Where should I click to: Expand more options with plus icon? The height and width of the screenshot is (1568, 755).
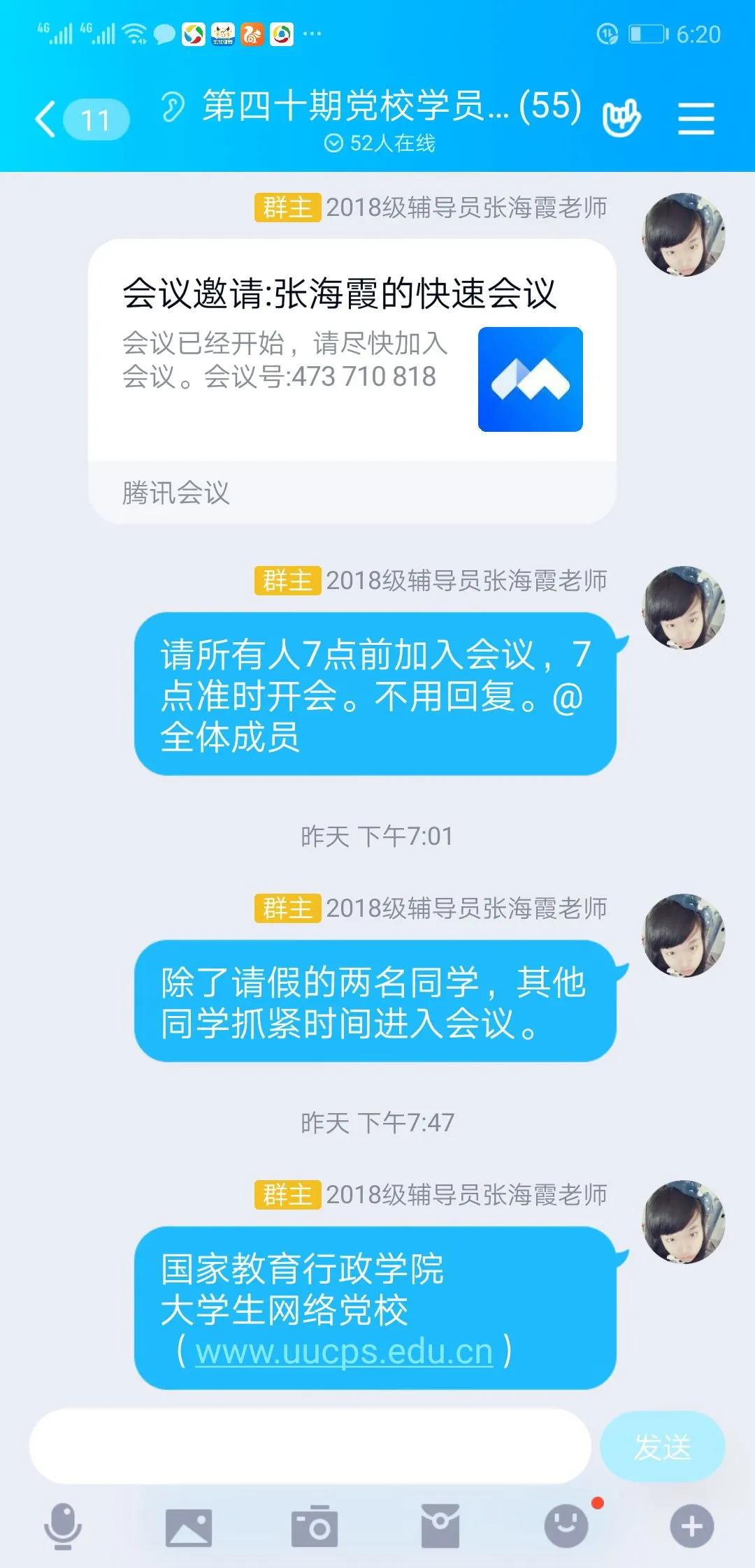tap(691, 1527)
